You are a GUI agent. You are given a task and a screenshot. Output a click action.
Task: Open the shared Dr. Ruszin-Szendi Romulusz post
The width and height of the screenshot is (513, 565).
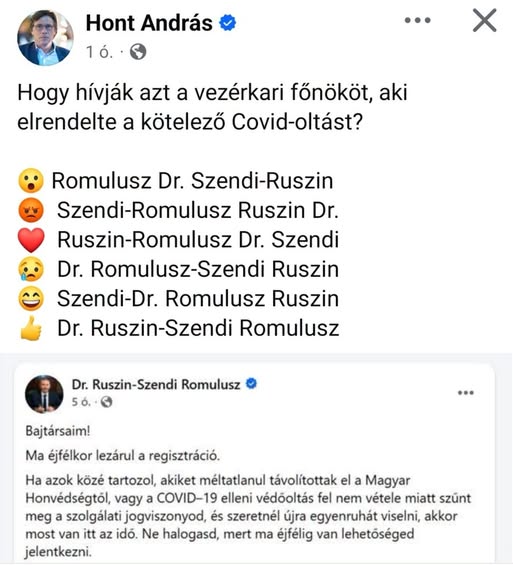[x=254, y=463]
